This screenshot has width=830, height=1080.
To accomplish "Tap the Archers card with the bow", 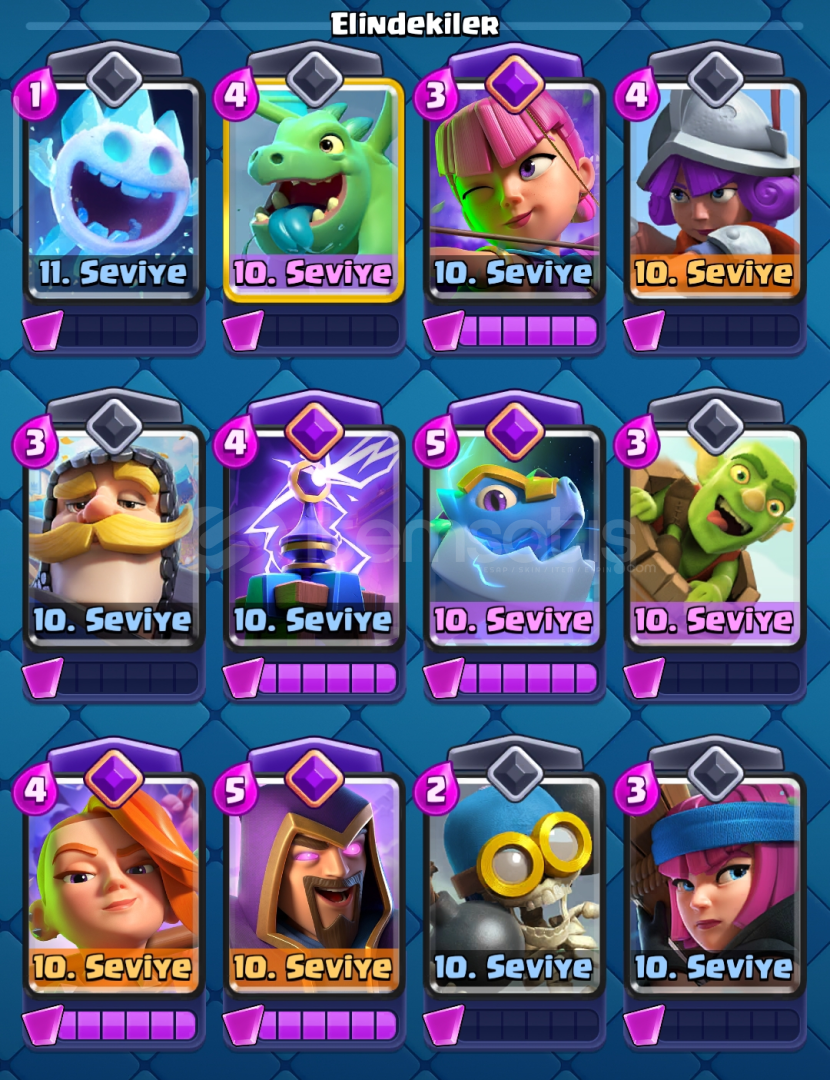I will 514,190.
